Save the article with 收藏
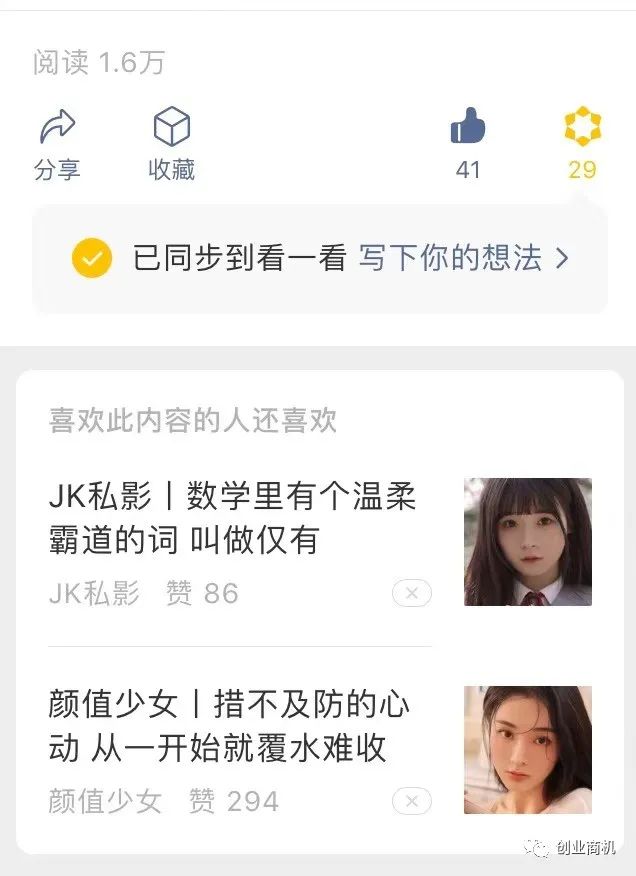The image size is (636, 876). point(171,143)
